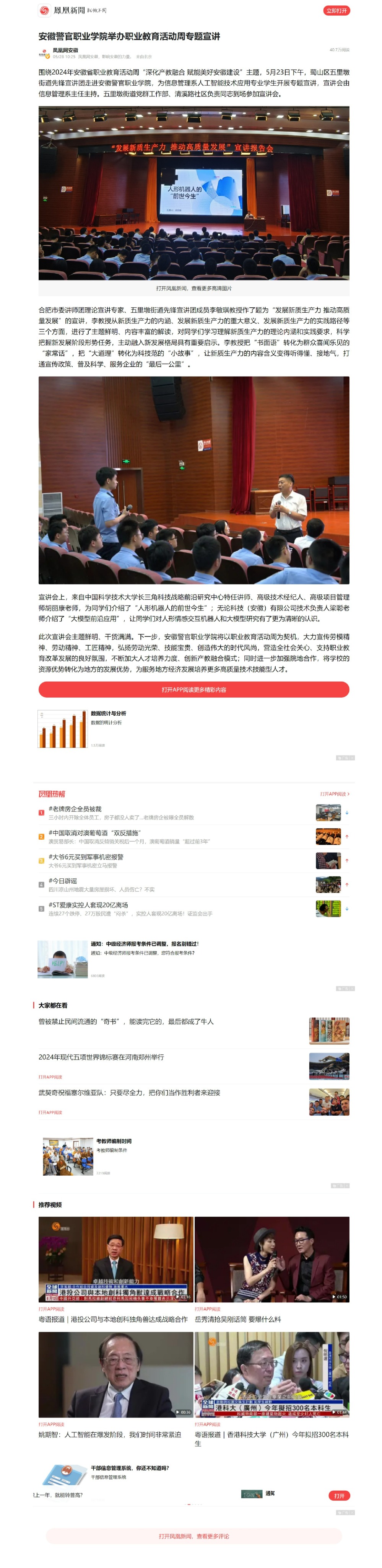
Task: Open 2024年现代五项世界锦标赛 article
Action: (x=101, y=1057)
